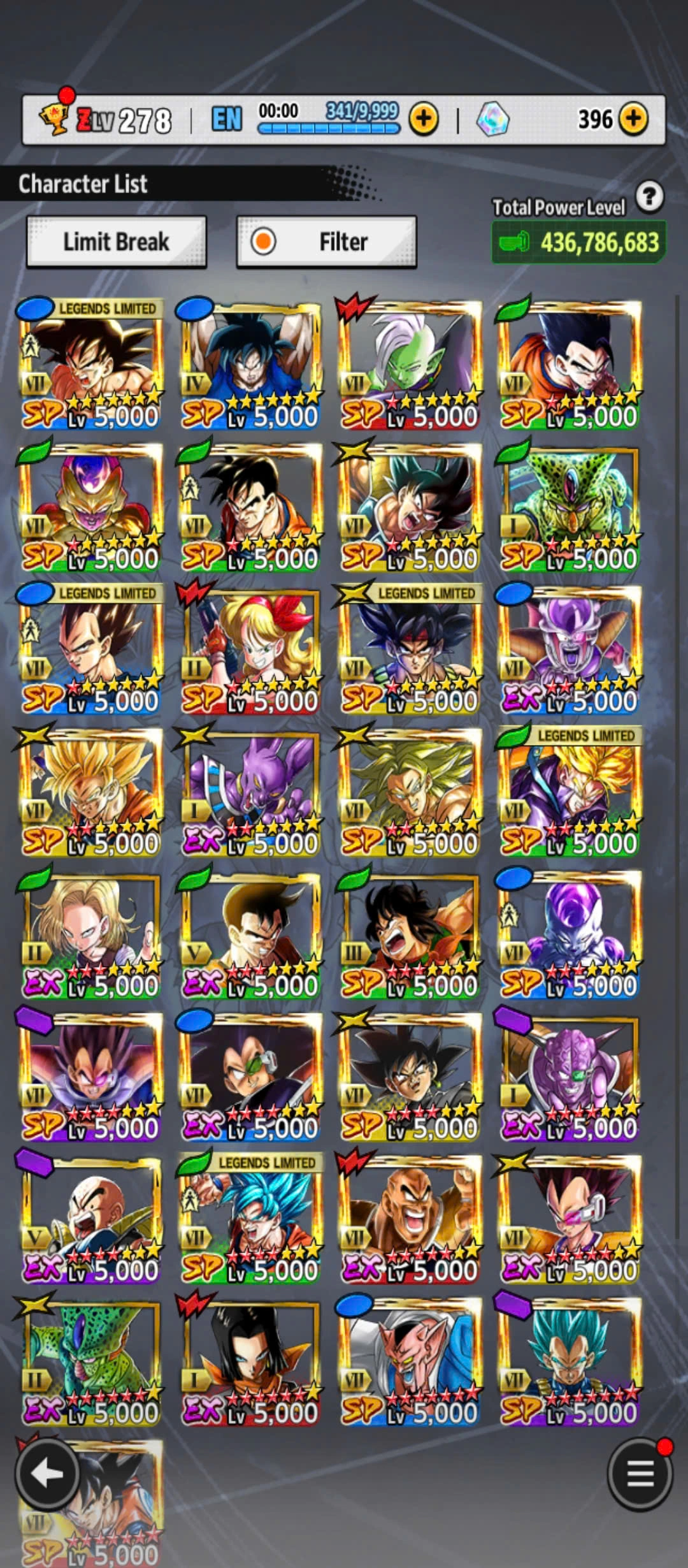The image size is (688, 1568).
Task: Select the blonde Launch character card
Action: [250, 650]
